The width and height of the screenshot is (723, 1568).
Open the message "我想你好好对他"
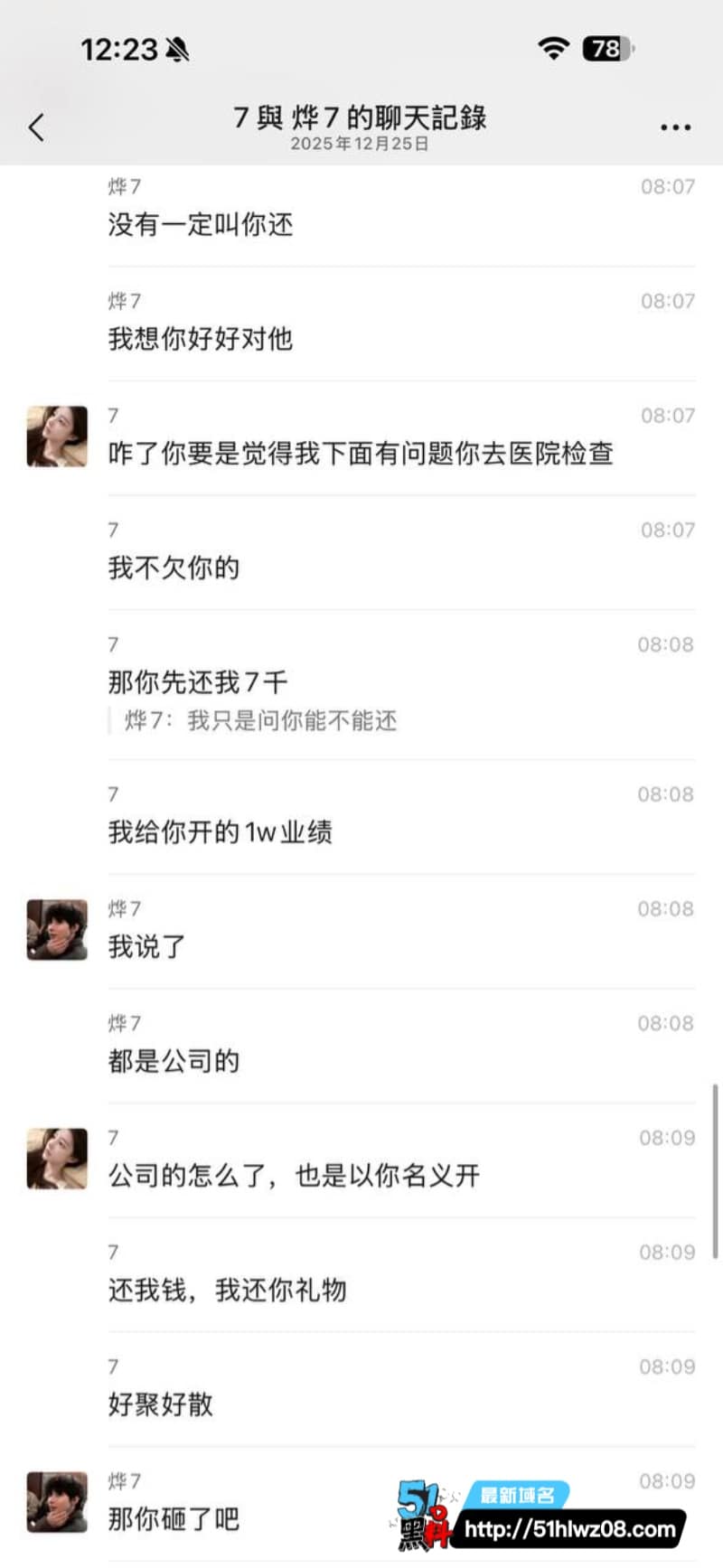tap(201, 338)
